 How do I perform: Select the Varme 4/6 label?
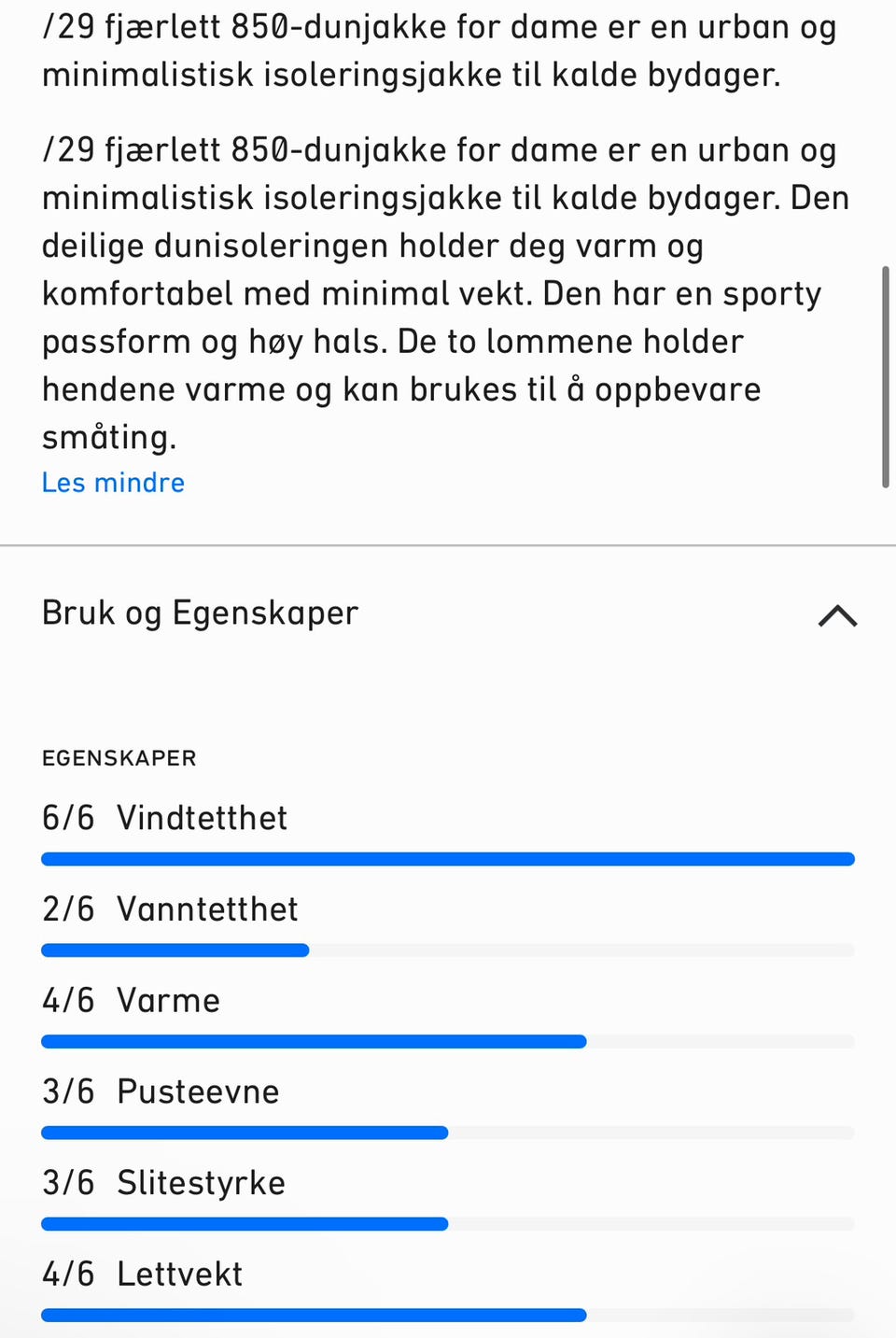point(68,999)
